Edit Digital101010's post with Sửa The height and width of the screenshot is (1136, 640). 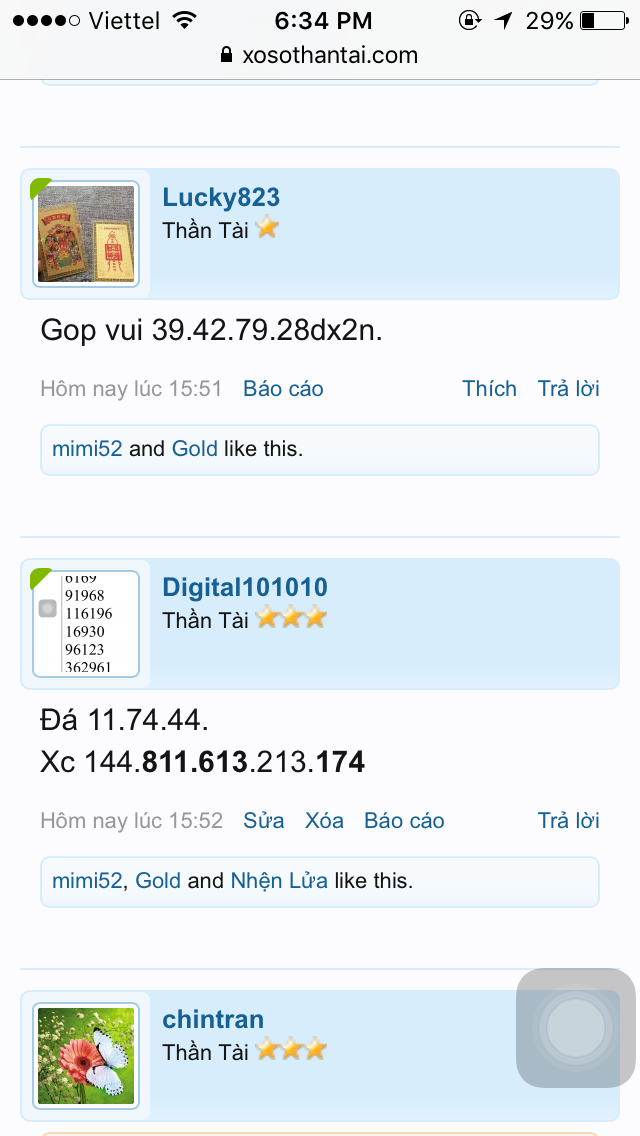(264, 821)
